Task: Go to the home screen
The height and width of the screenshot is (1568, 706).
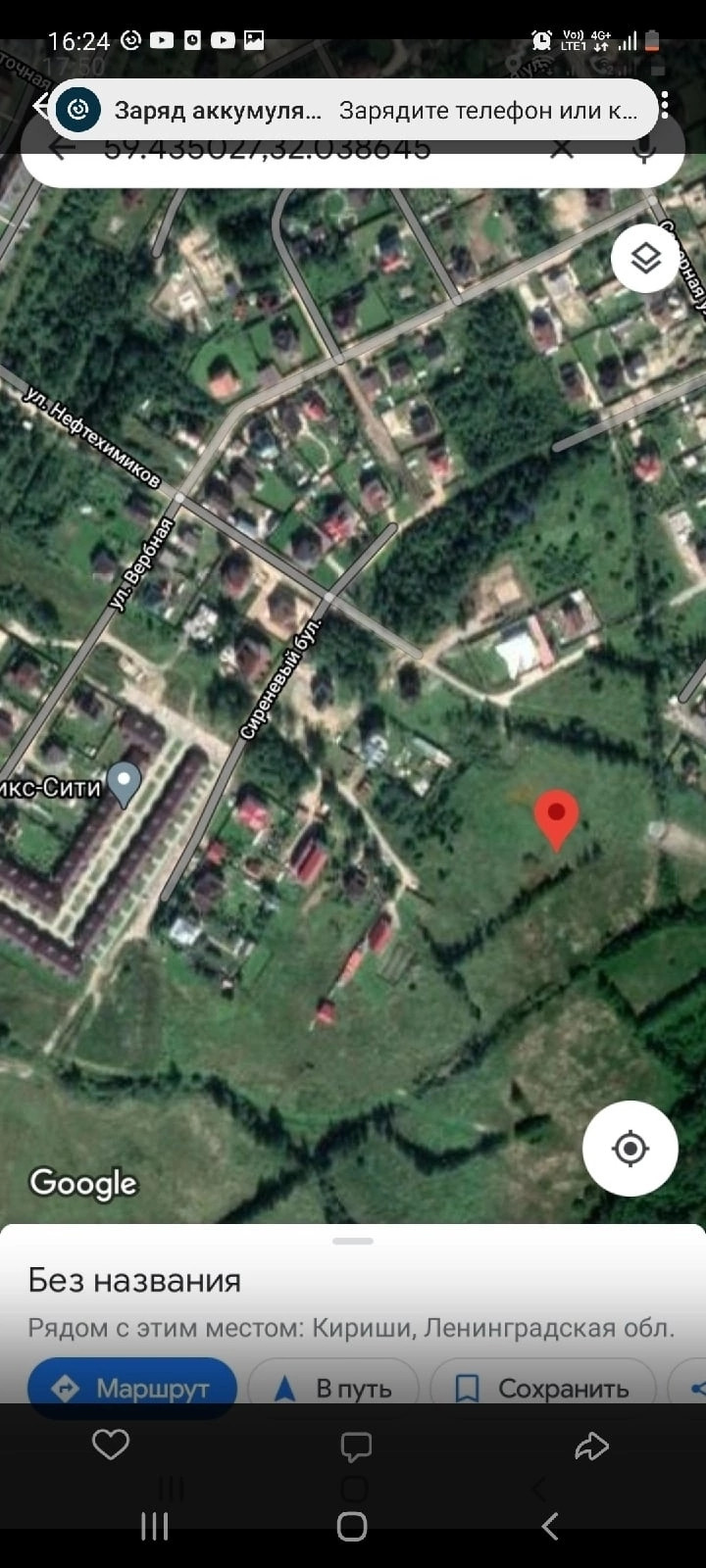Action: (x=352, y=1526)
